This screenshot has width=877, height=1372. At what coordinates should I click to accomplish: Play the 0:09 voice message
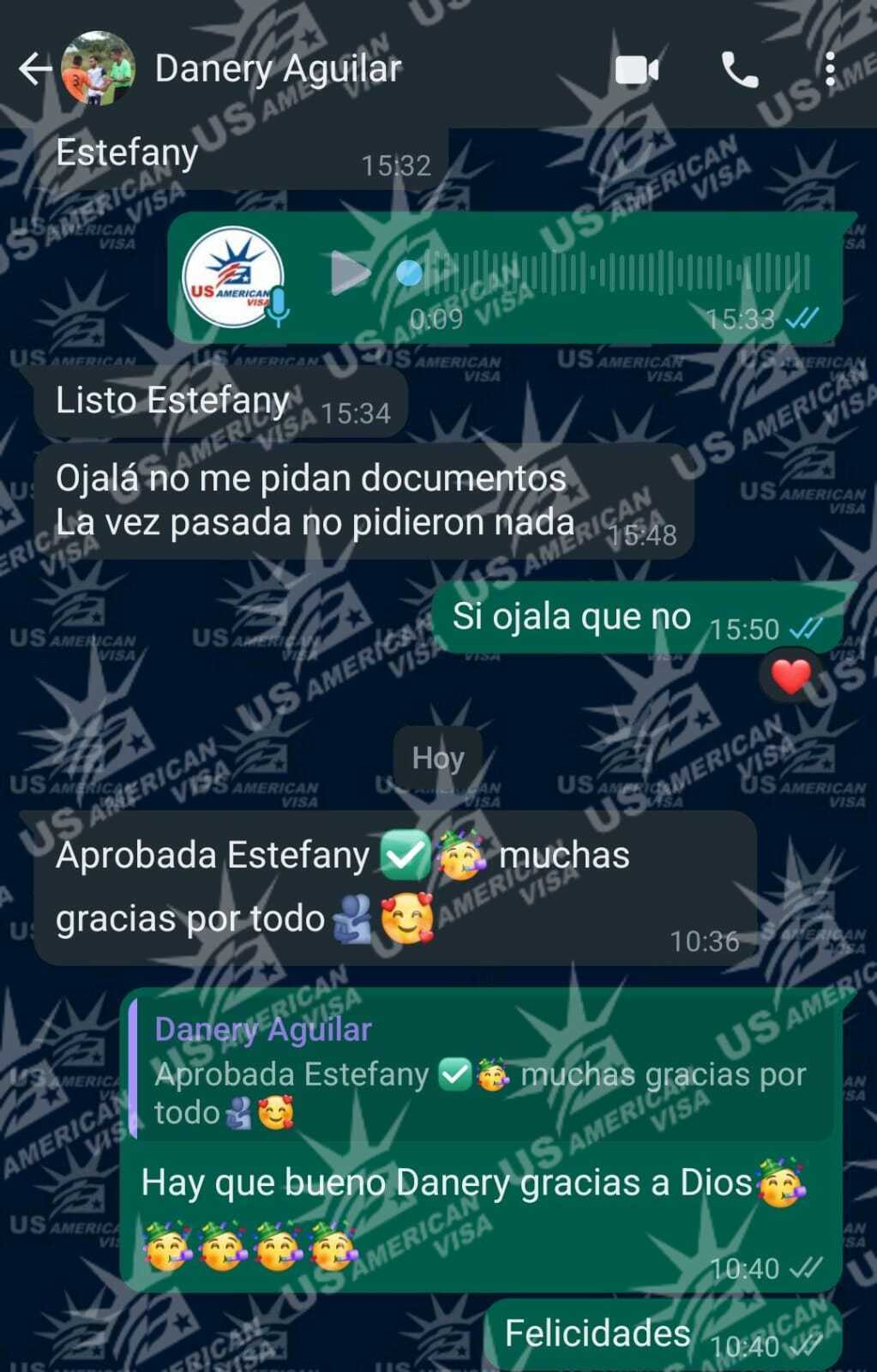[350, 274]
